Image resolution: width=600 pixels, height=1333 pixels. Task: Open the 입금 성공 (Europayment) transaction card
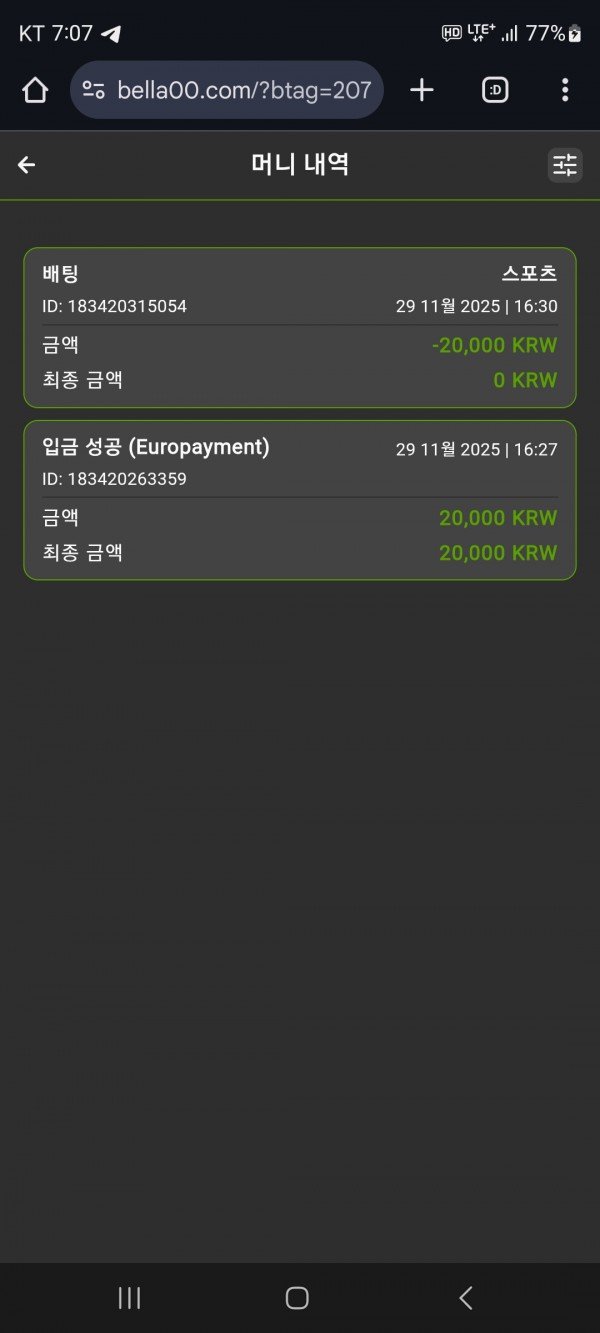tap(300, 500)
